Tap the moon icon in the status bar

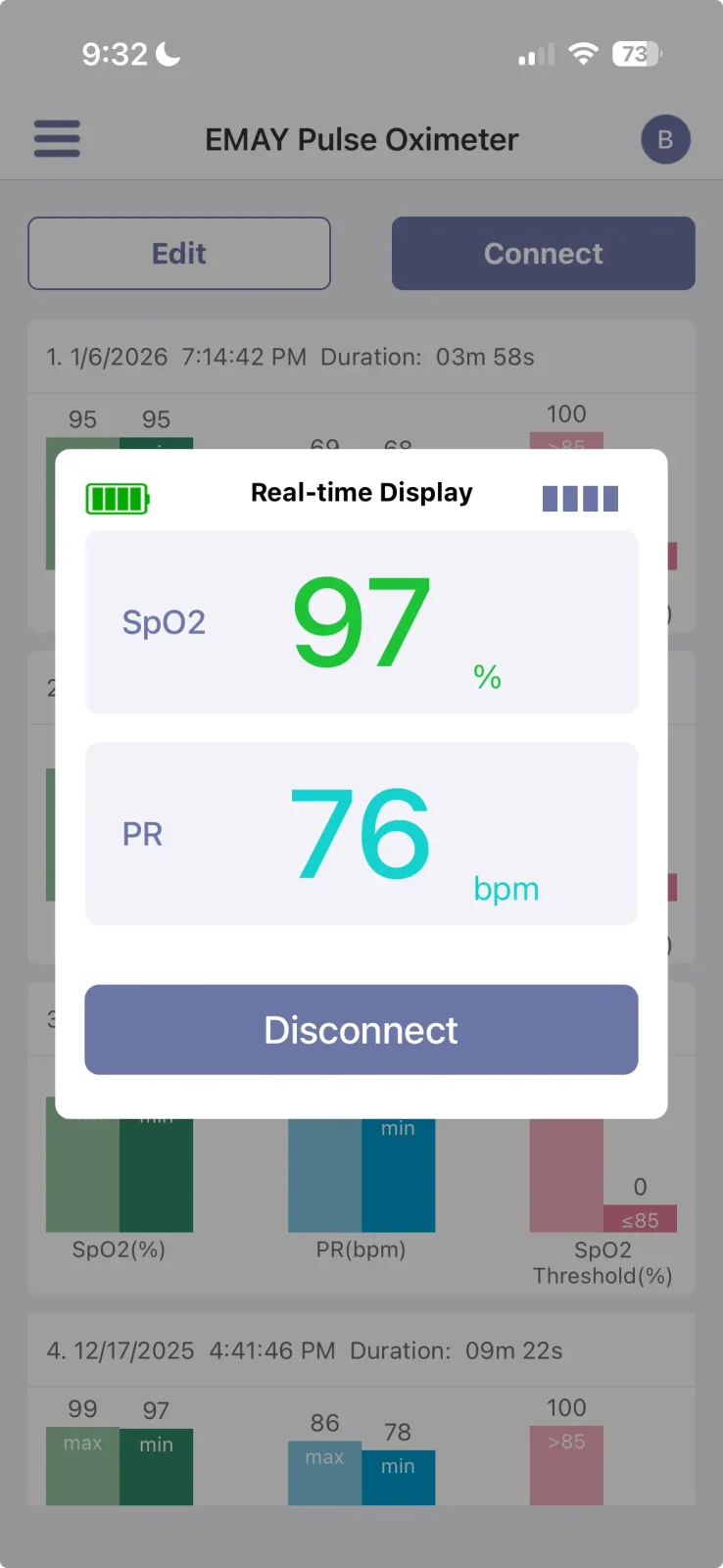(165, 54)
